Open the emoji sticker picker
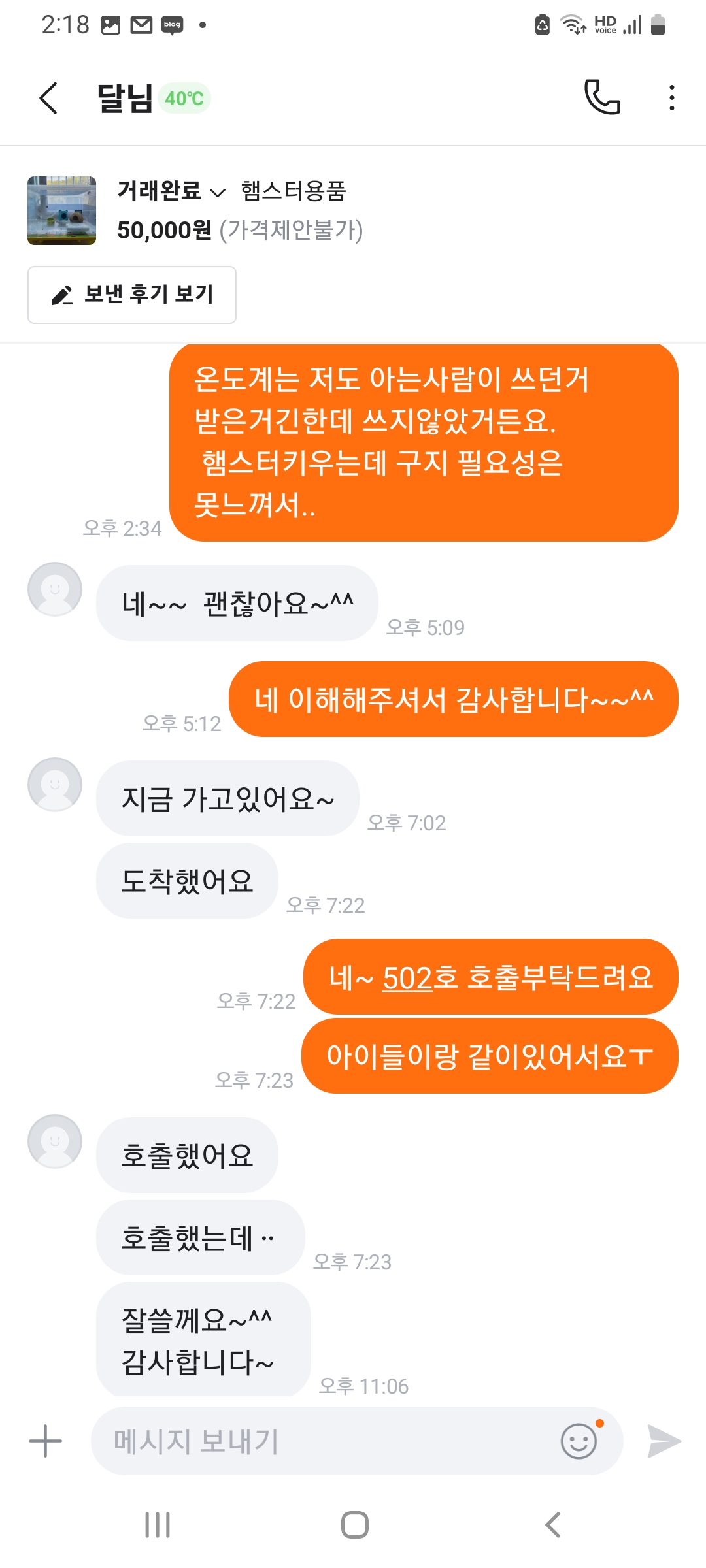This screenshot has width=706, height=1568. tap(579, 1441)
